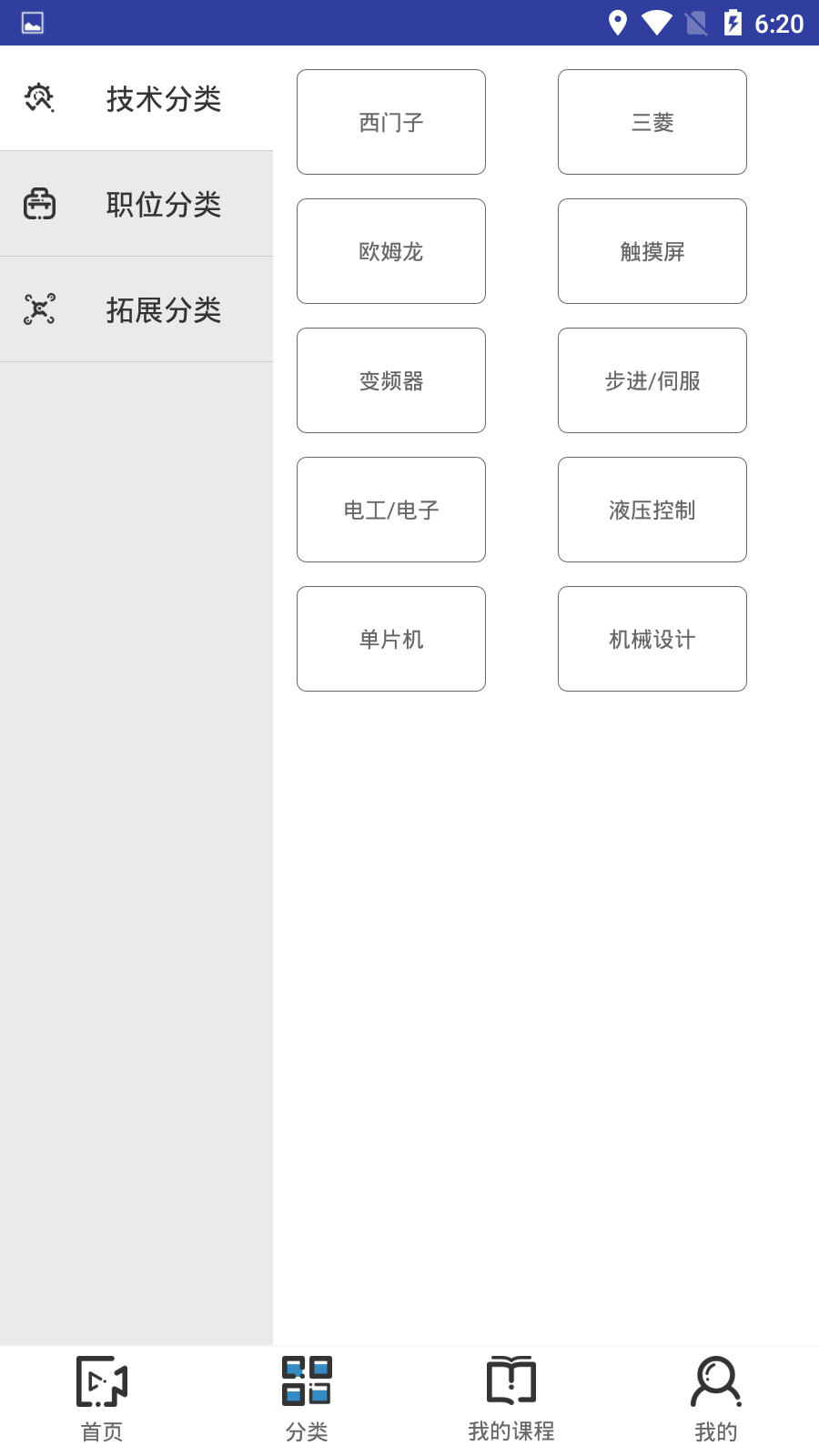Select the 技术分类 category
The height and width of the screenshot is (1456, 819).
[136, 98]
